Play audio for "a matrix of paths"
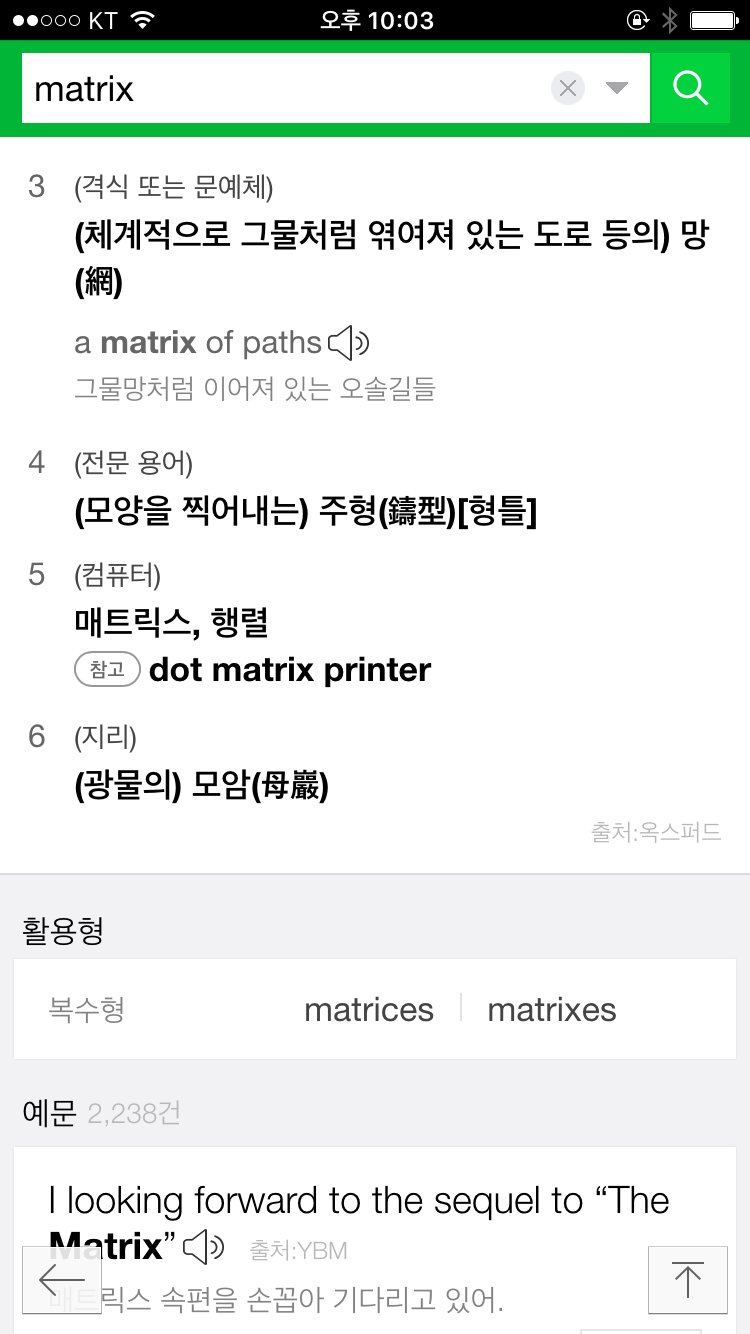This screenshot has height=1334, width=750. click(x=349, y=343)
